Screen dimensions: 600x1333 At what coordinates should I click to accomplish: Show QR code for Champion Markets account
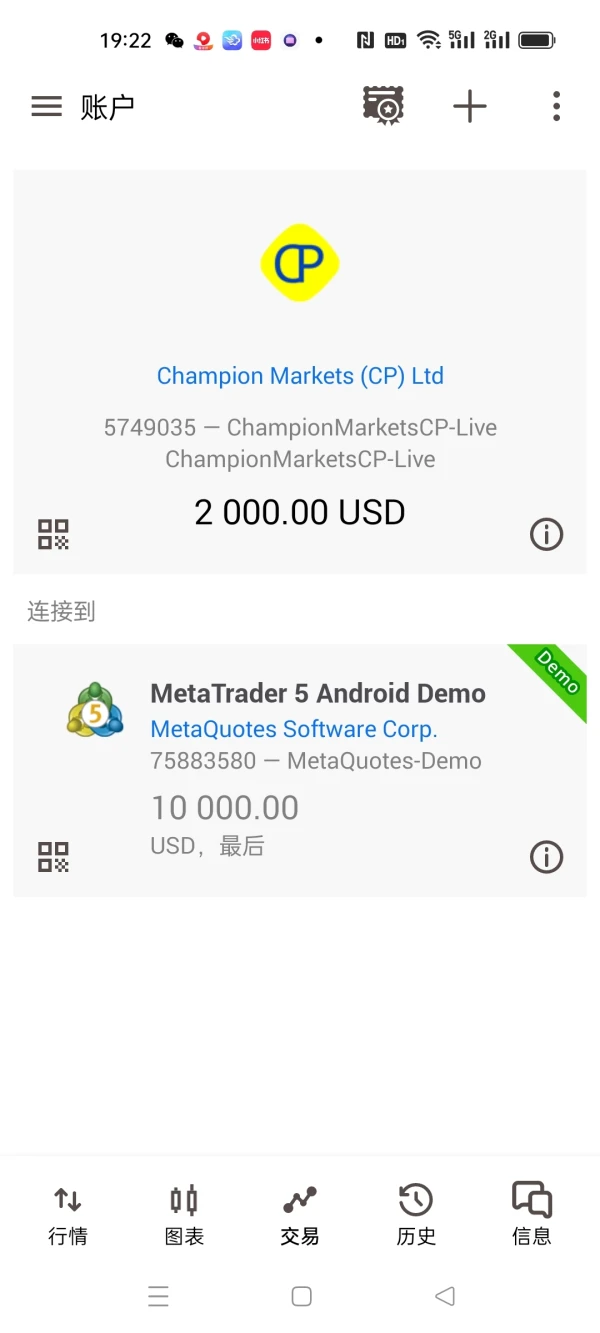[x=53, y=534]
